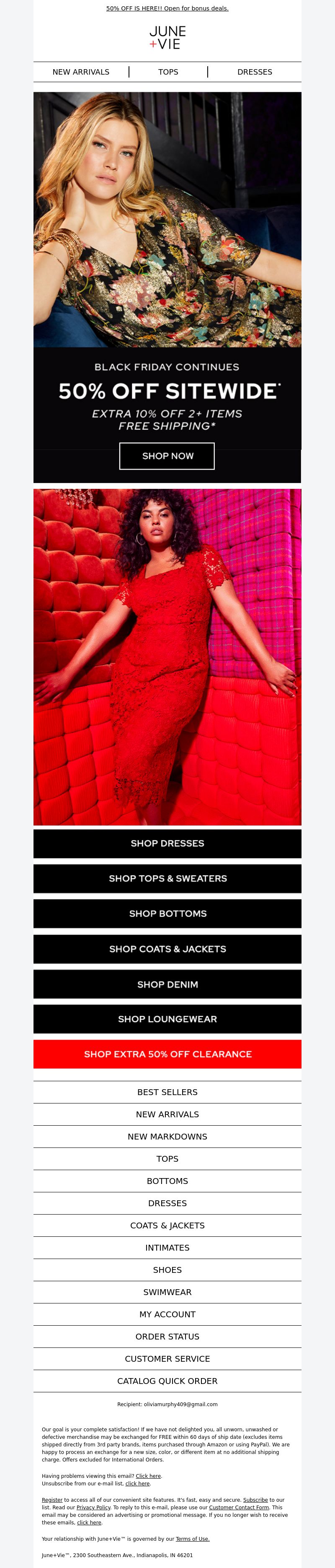Go to NEW ARRIVALS in the top nav
Screen dimensions: 335x1568
81,72
